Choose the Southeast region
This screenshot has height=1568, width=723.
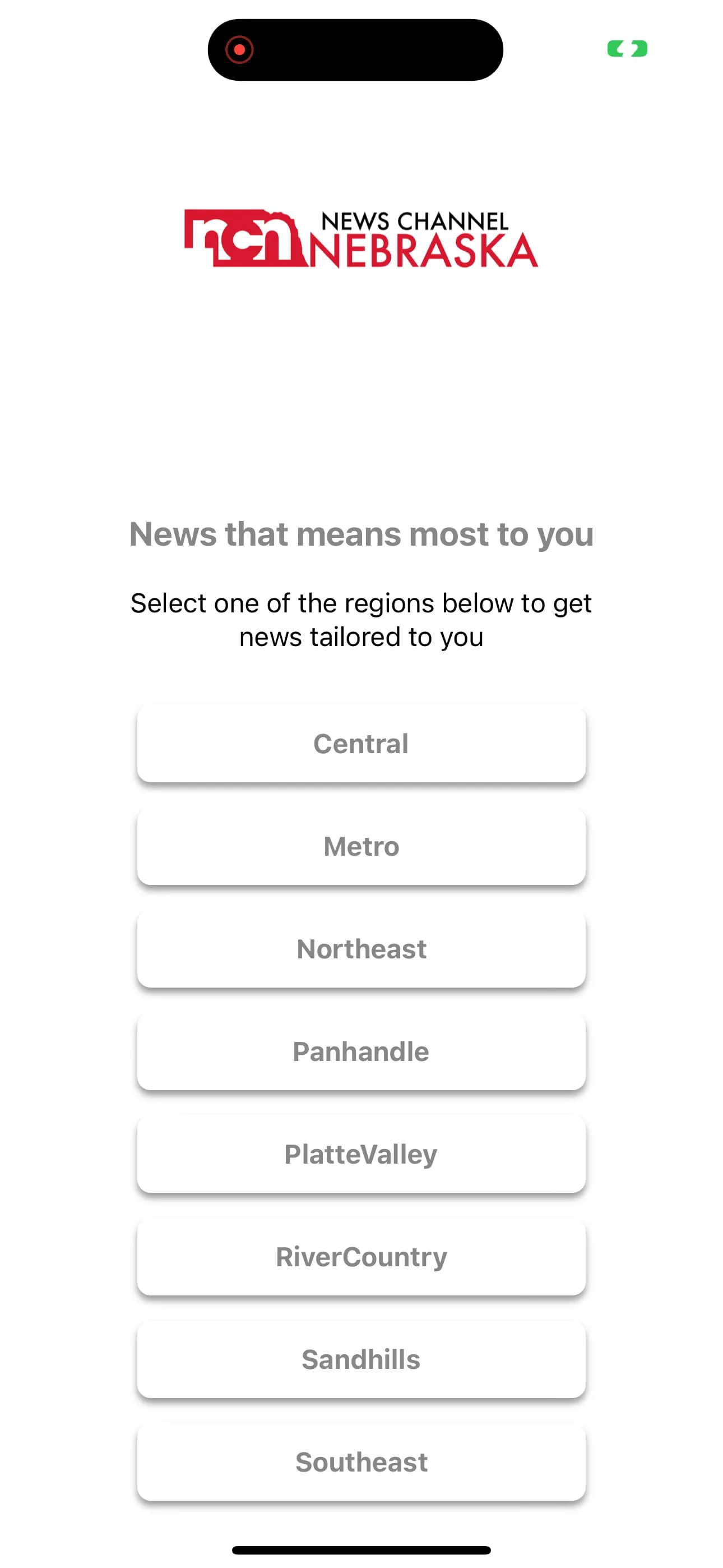coord(361,1461)
